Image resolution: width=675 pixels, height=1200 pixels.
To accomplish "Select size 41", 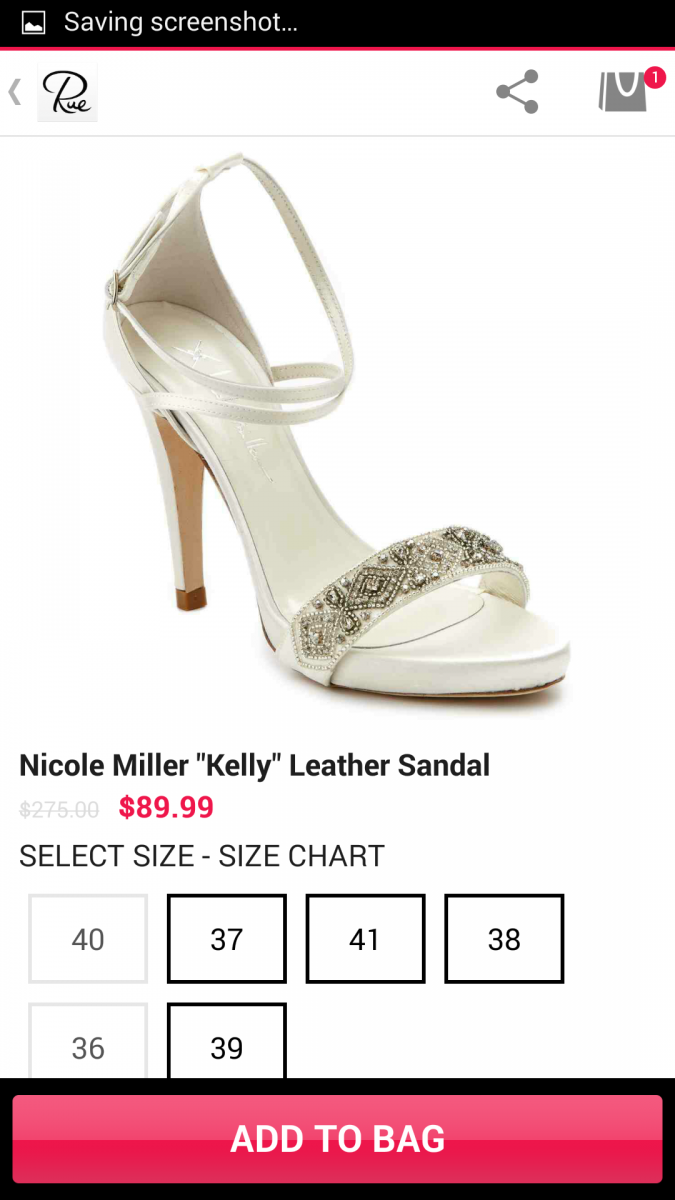I will pyautogui.click(x=365, y=939).
